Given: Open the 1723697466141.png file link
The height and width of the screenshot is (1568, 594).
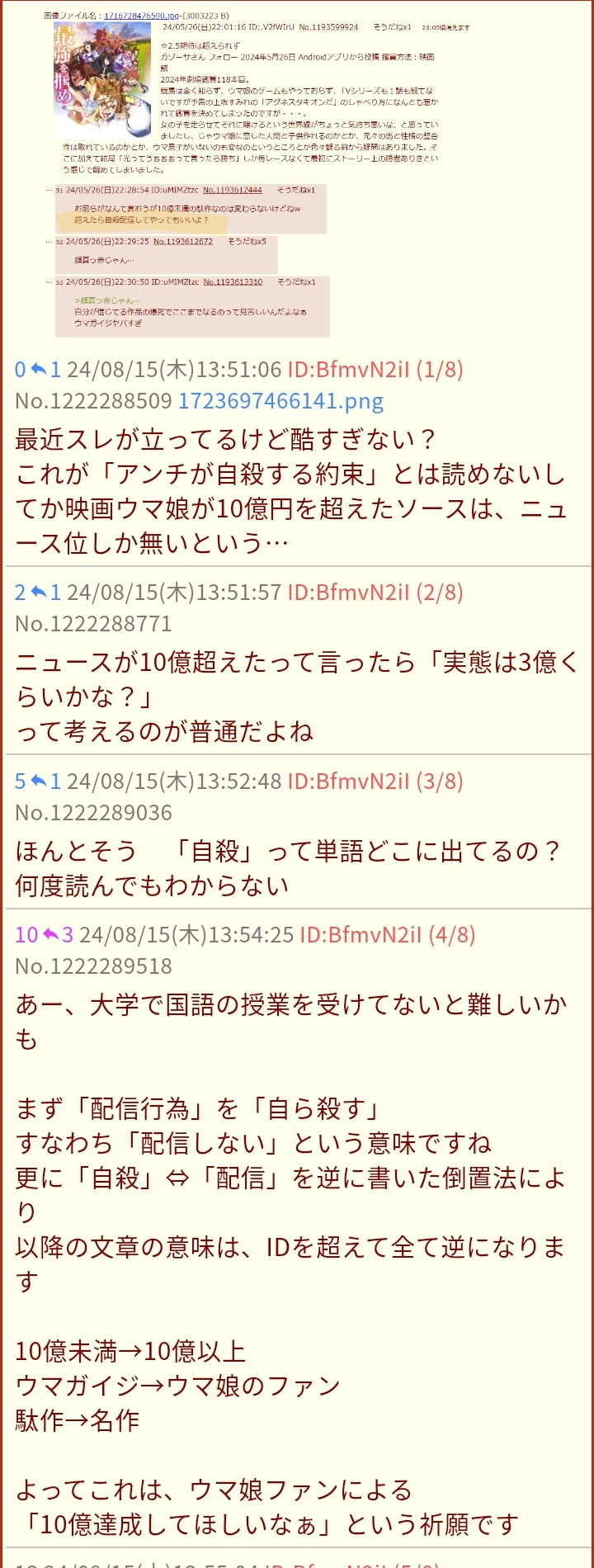Looking at the screenshot, I should [280, 402].
